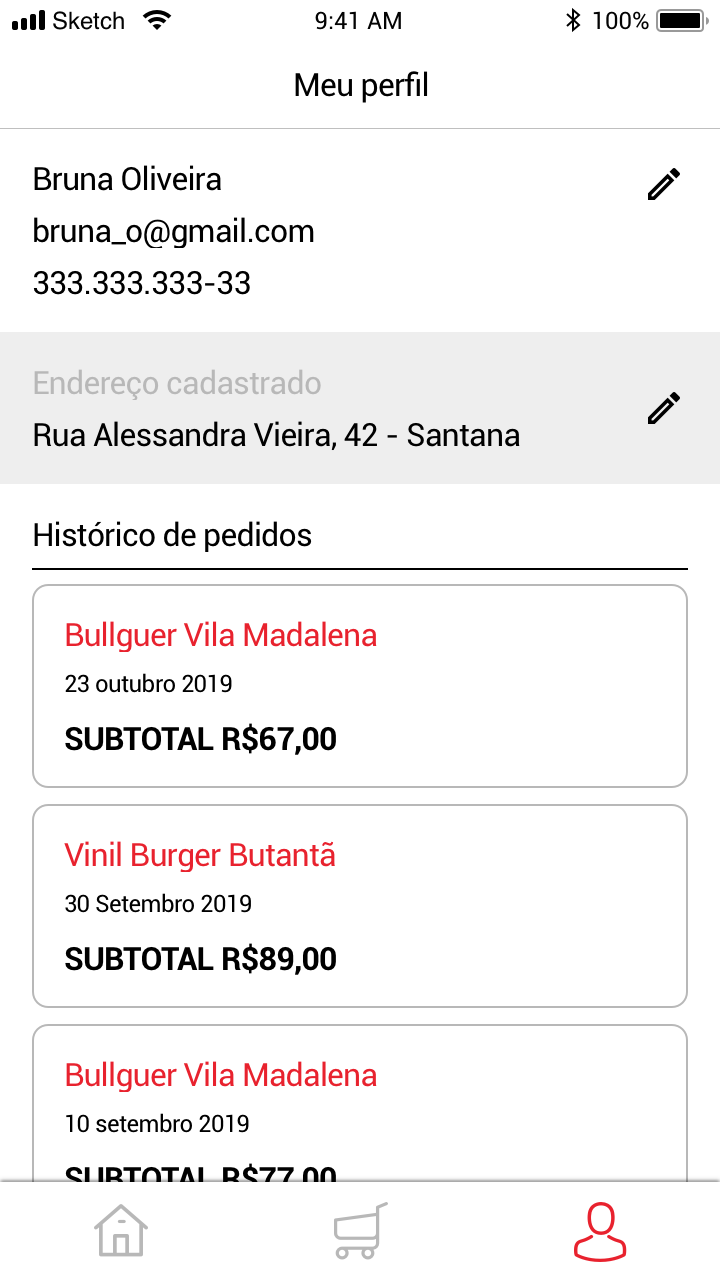The image size is (720, 1280).
Task: Open the shopping cart tab
Action: point(359,1231)
